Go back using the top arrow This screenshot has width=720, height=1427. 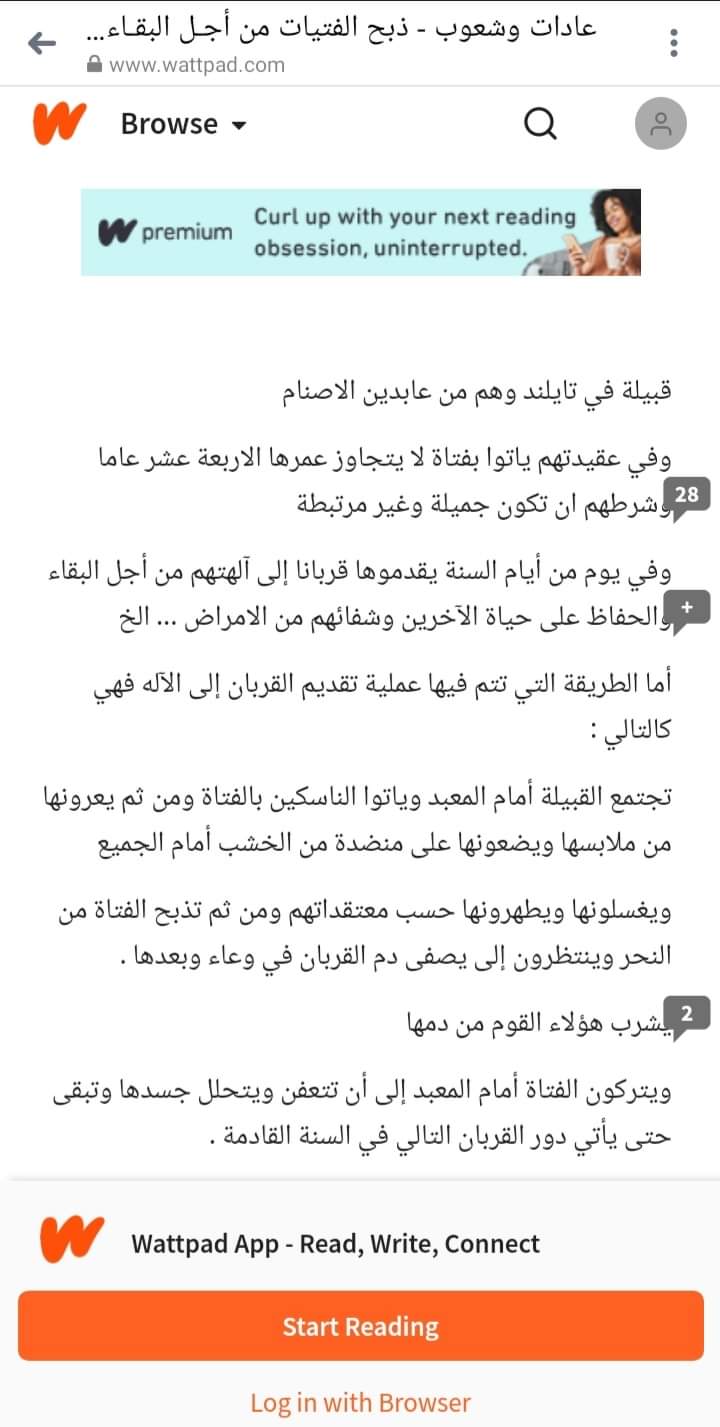pos(41,43)
